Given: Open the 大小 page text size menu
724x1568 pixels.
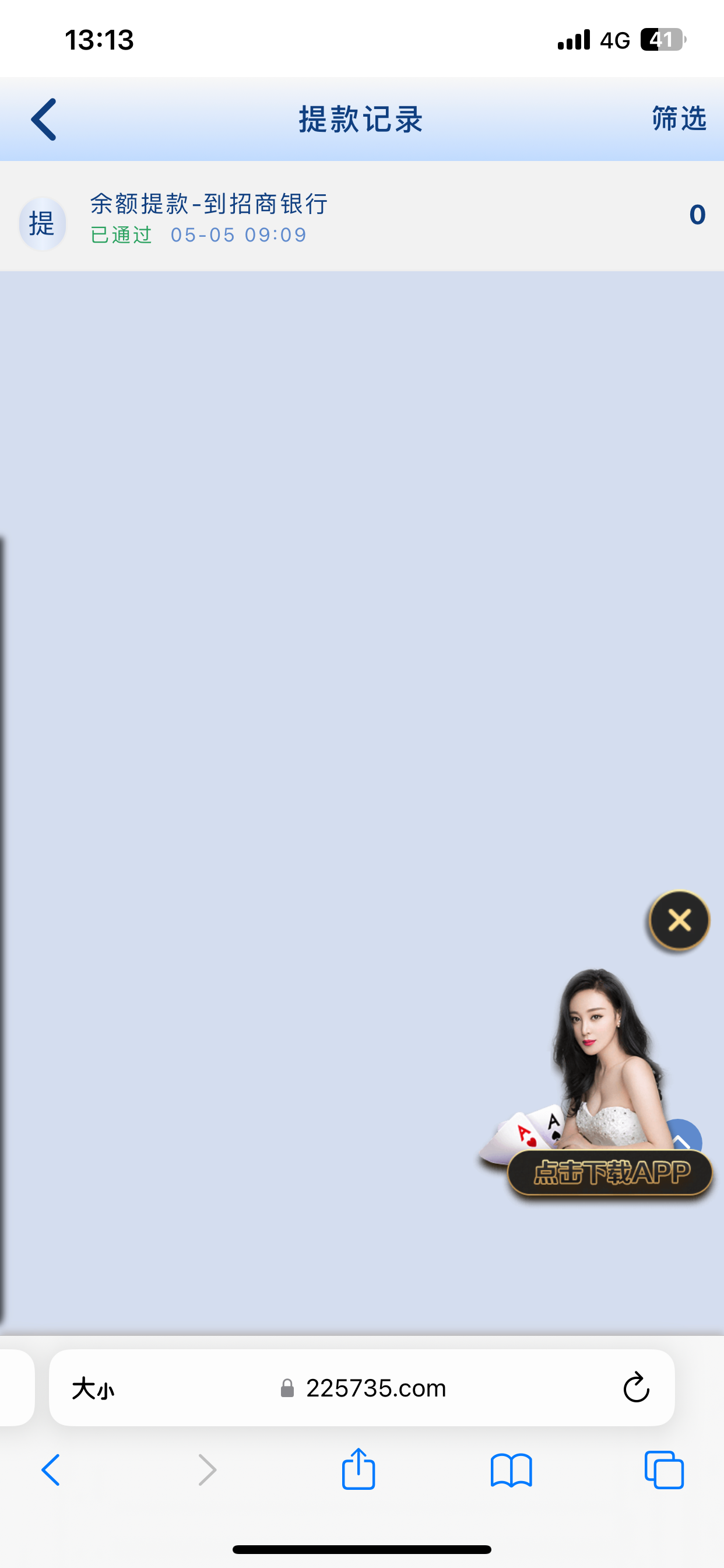Looking at the screenshot, I should 93,1389.
